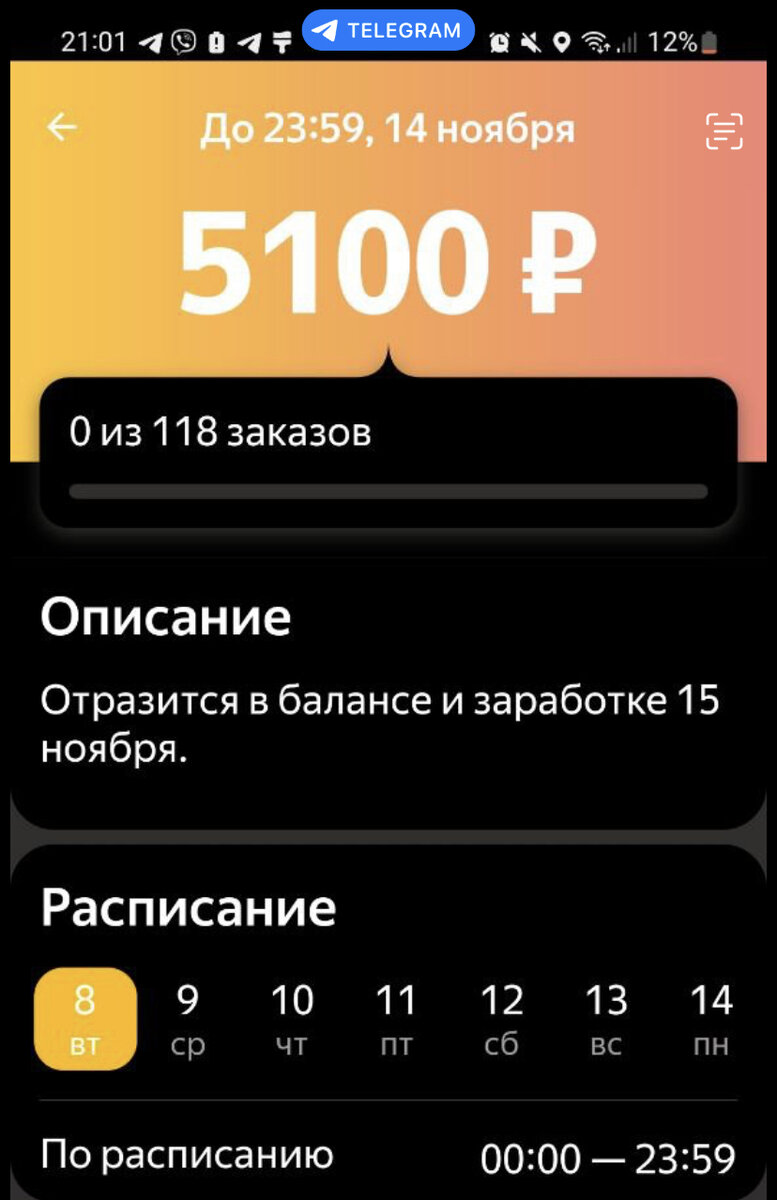Select Sunday the 13th in the schedule
The height and width of the screenshot is (1200, 777).
pyautogui.click(x=608, y=1018)
